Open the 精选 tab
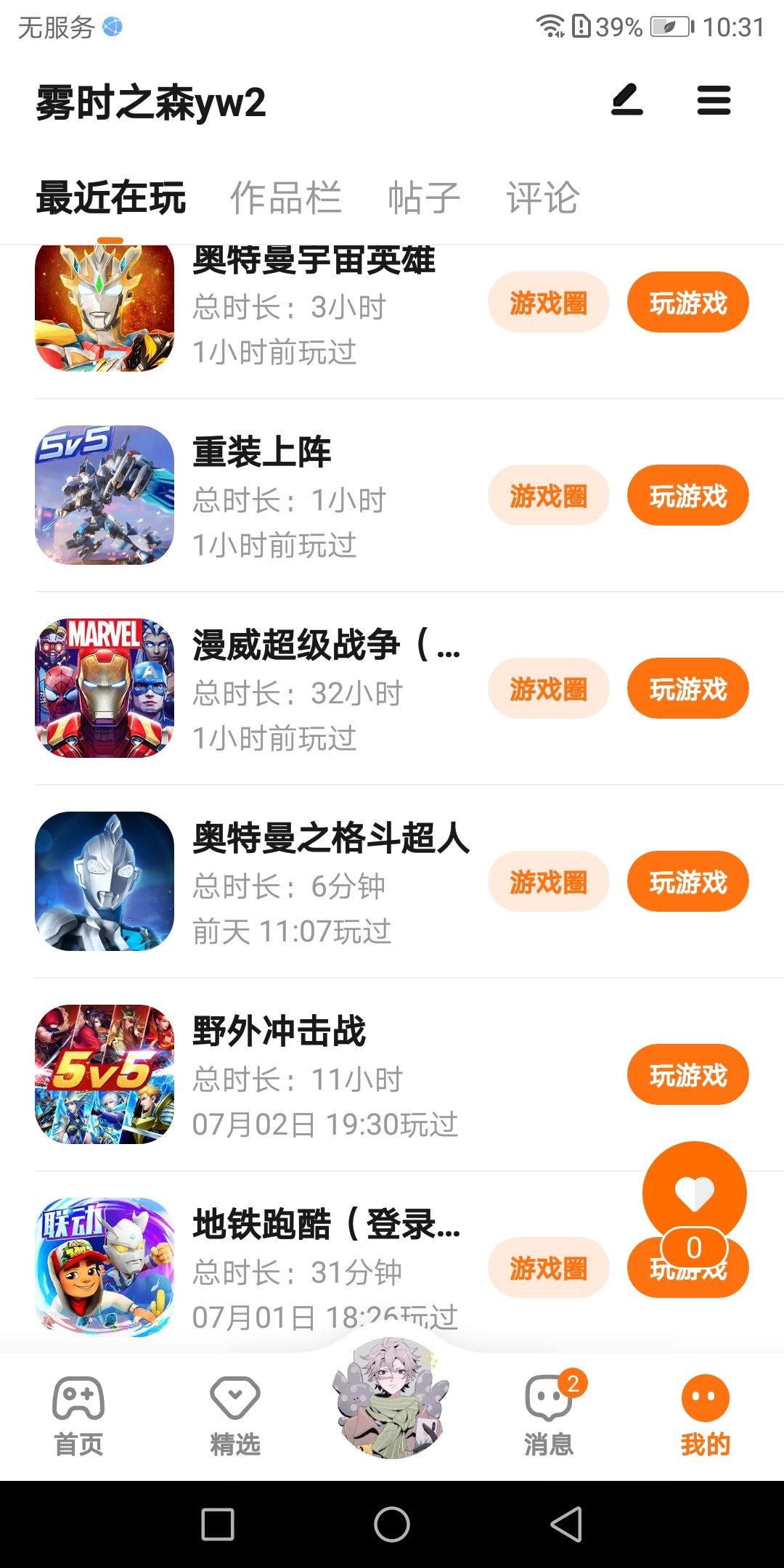 coord(235,1416)
